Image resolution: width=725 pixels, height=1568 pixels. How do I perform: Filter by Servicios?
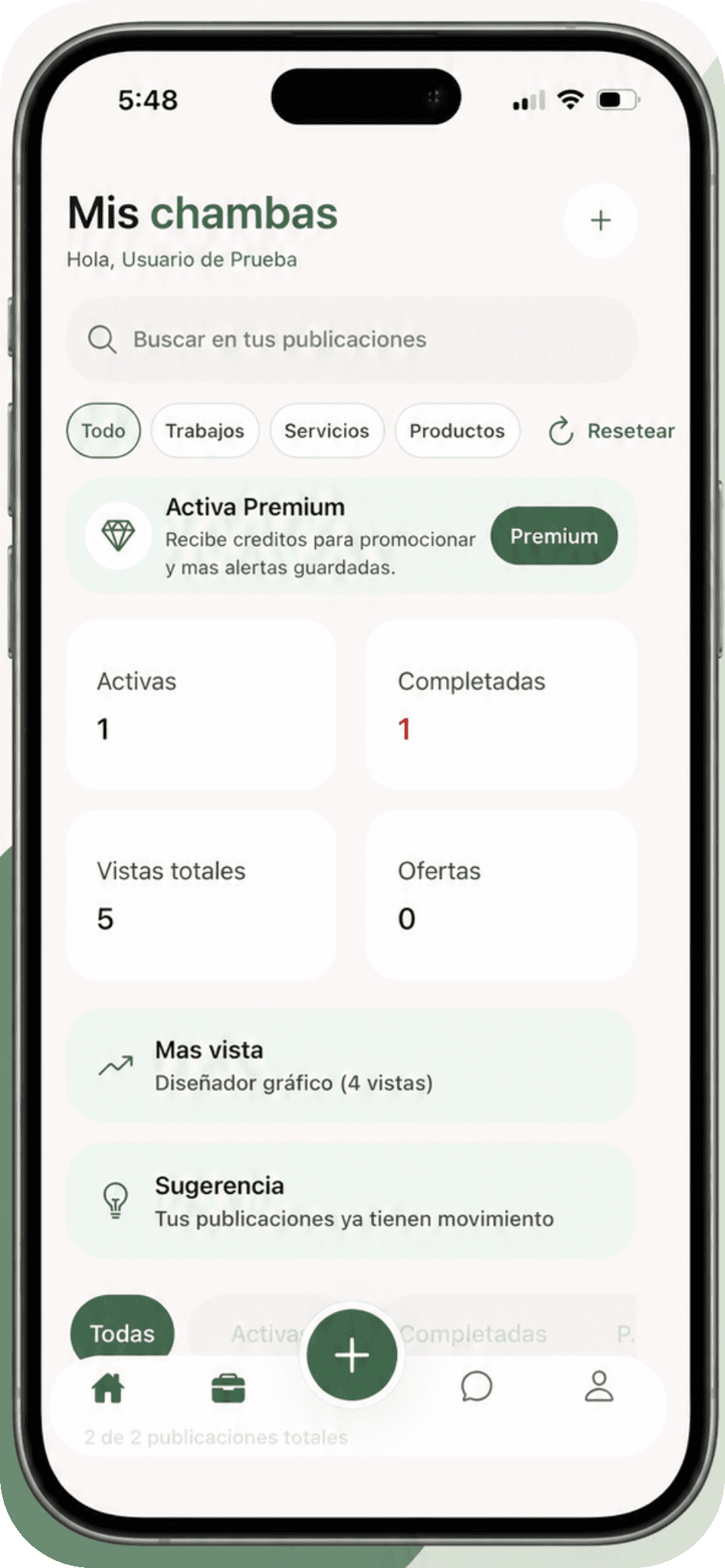[x=326, y=431]
